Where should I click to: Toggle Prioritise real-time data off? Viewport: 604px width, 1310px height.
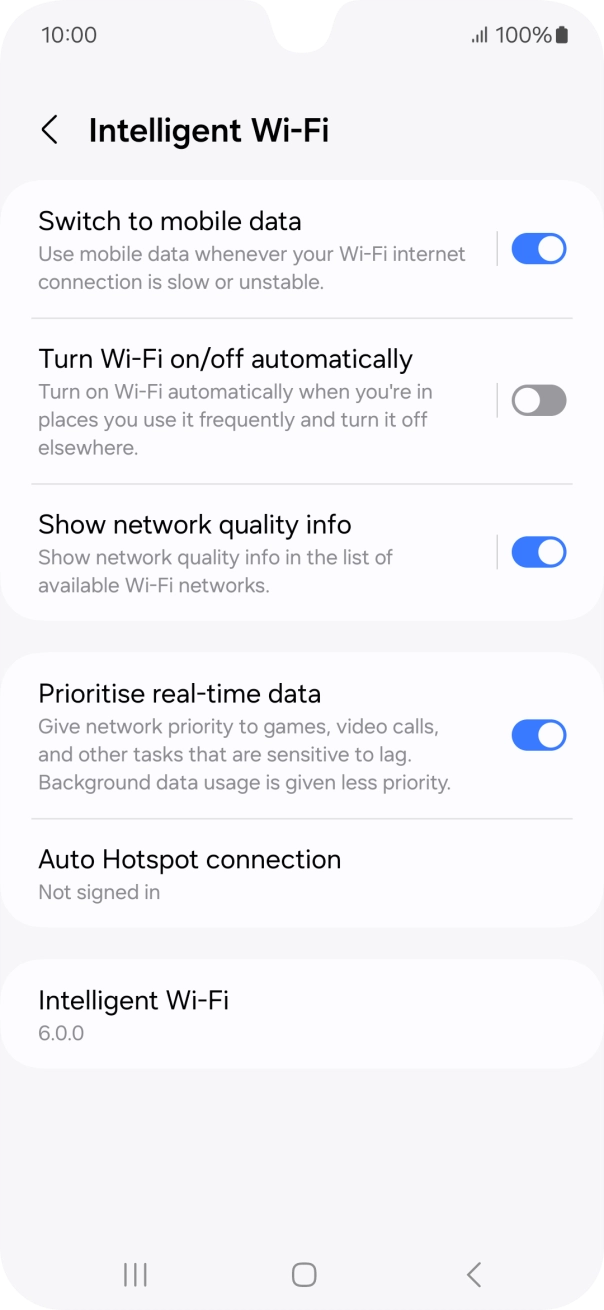coord(539,735)
